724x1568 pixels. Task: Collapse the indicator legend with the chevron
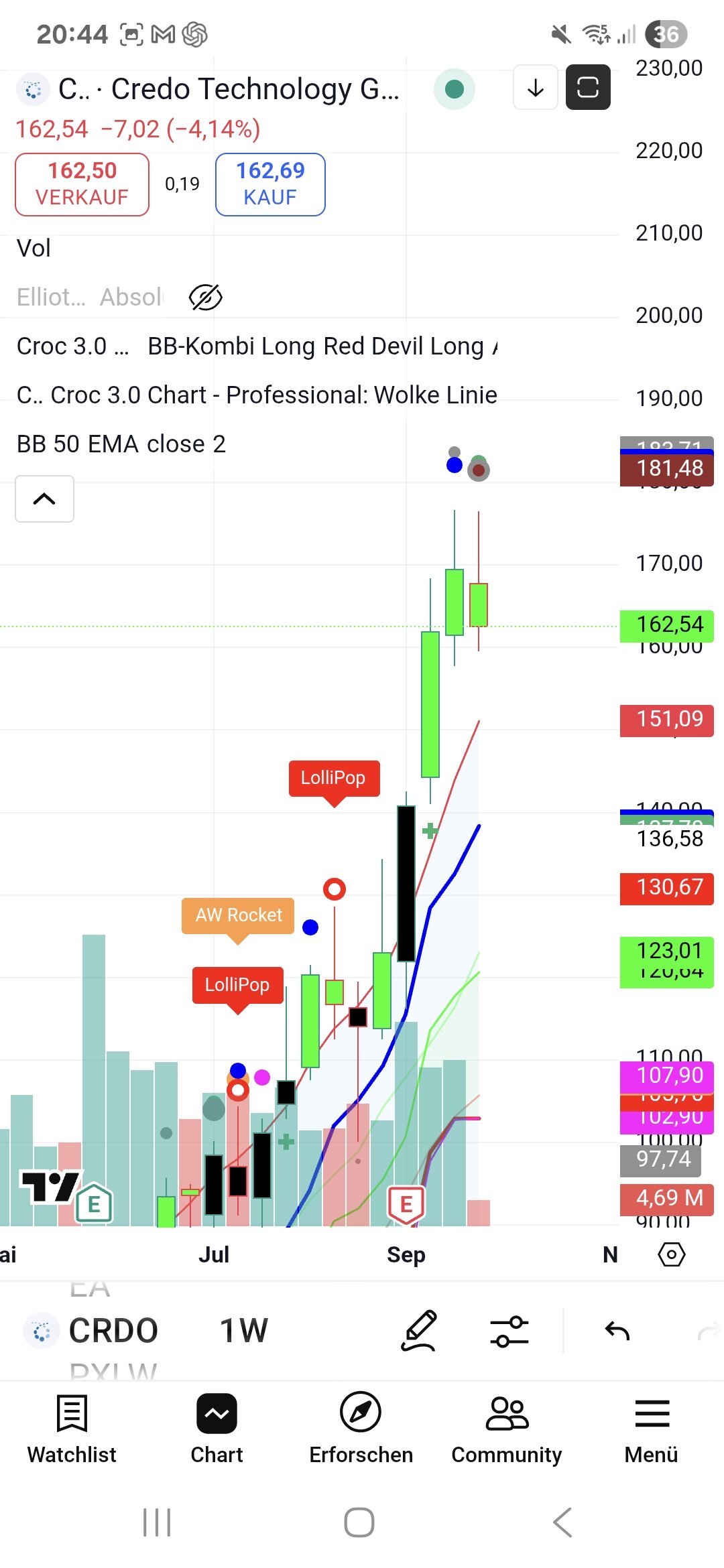(44, 499)
